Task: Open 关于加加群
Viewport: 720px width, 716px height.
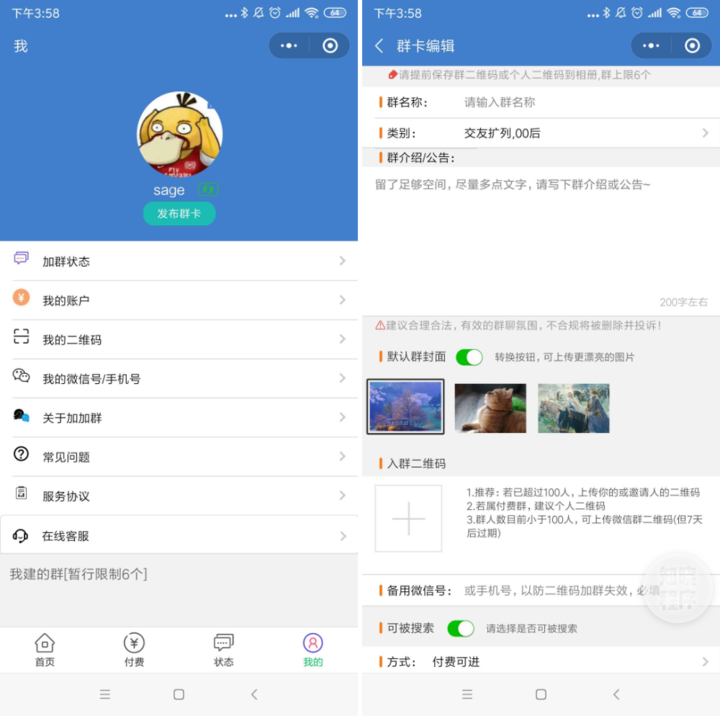Action: 180,418
